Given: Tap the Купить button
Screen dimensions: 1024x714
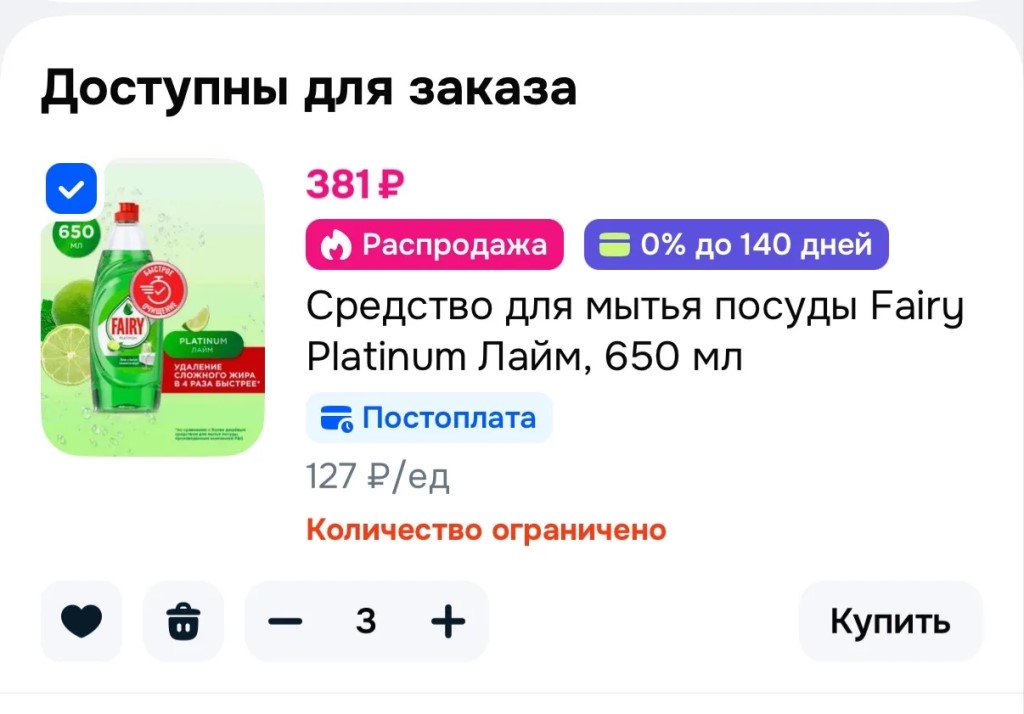Looking at the screenshot, I should [x=890, y=622].
